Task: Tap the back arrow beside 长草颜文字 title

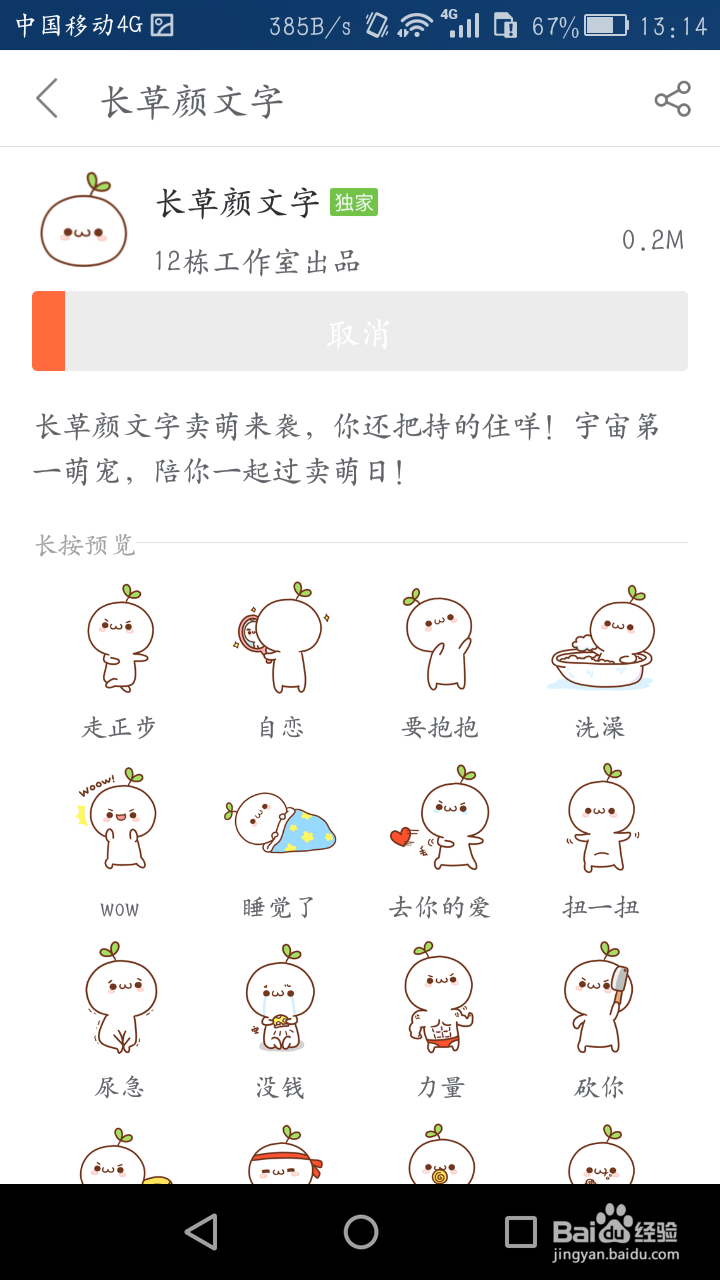Action: point(45,99)
